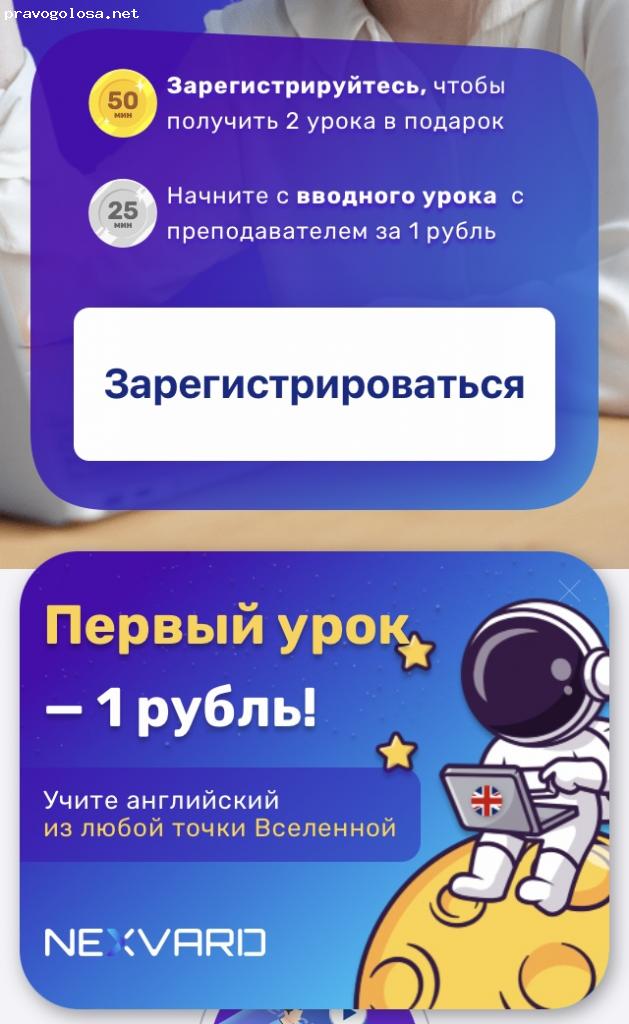This screenshot has height=1024, width=629.
Task: Tap the Зарегистрироваться button
Action: [314, 385]
